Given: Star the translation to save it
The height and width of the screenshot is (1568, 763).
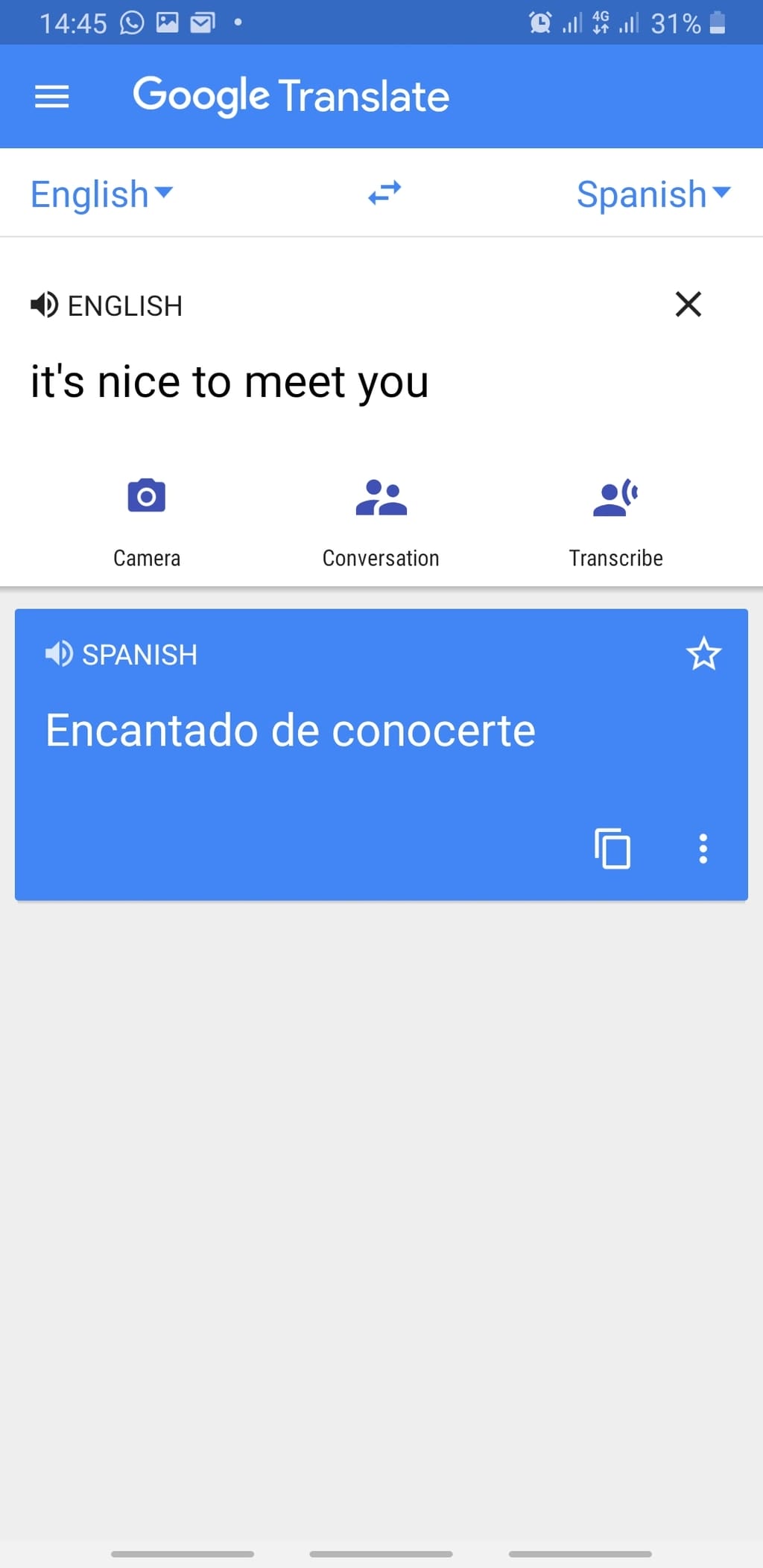Looking at the screenshot, I should tap(703, 654).
